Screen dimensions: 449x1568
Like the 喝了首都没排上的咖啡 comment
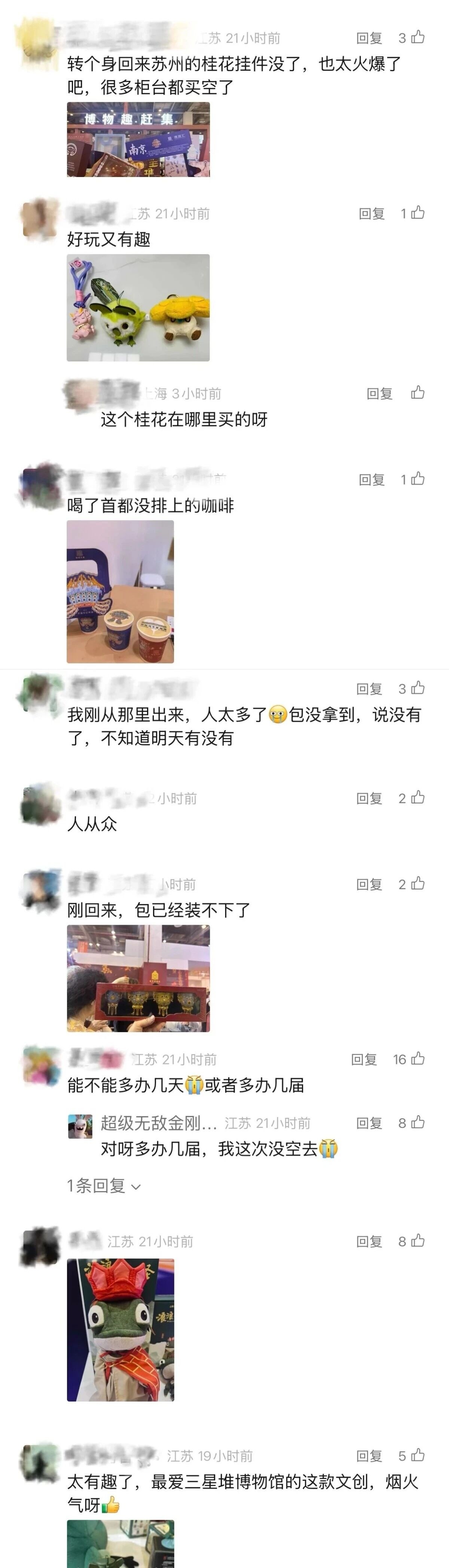click(x=417, y=480)
